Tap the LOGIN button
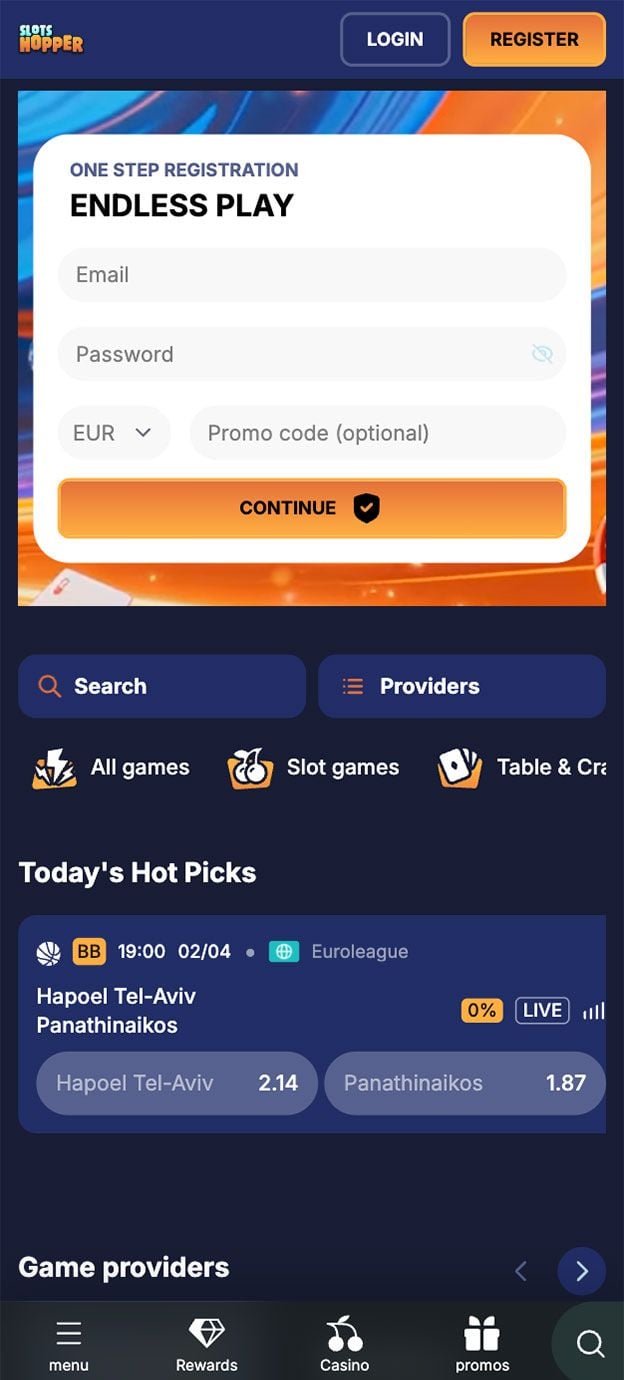 pyautogui.click(x=395, y=40)
